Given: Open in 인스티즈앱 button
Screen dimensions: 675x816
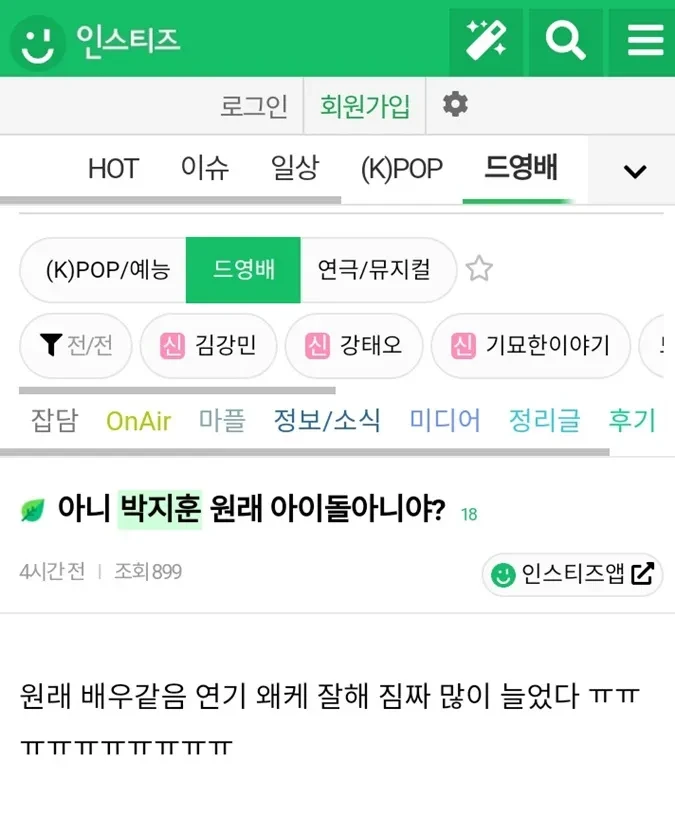Looking at the screenshot, I should (573, 574).
